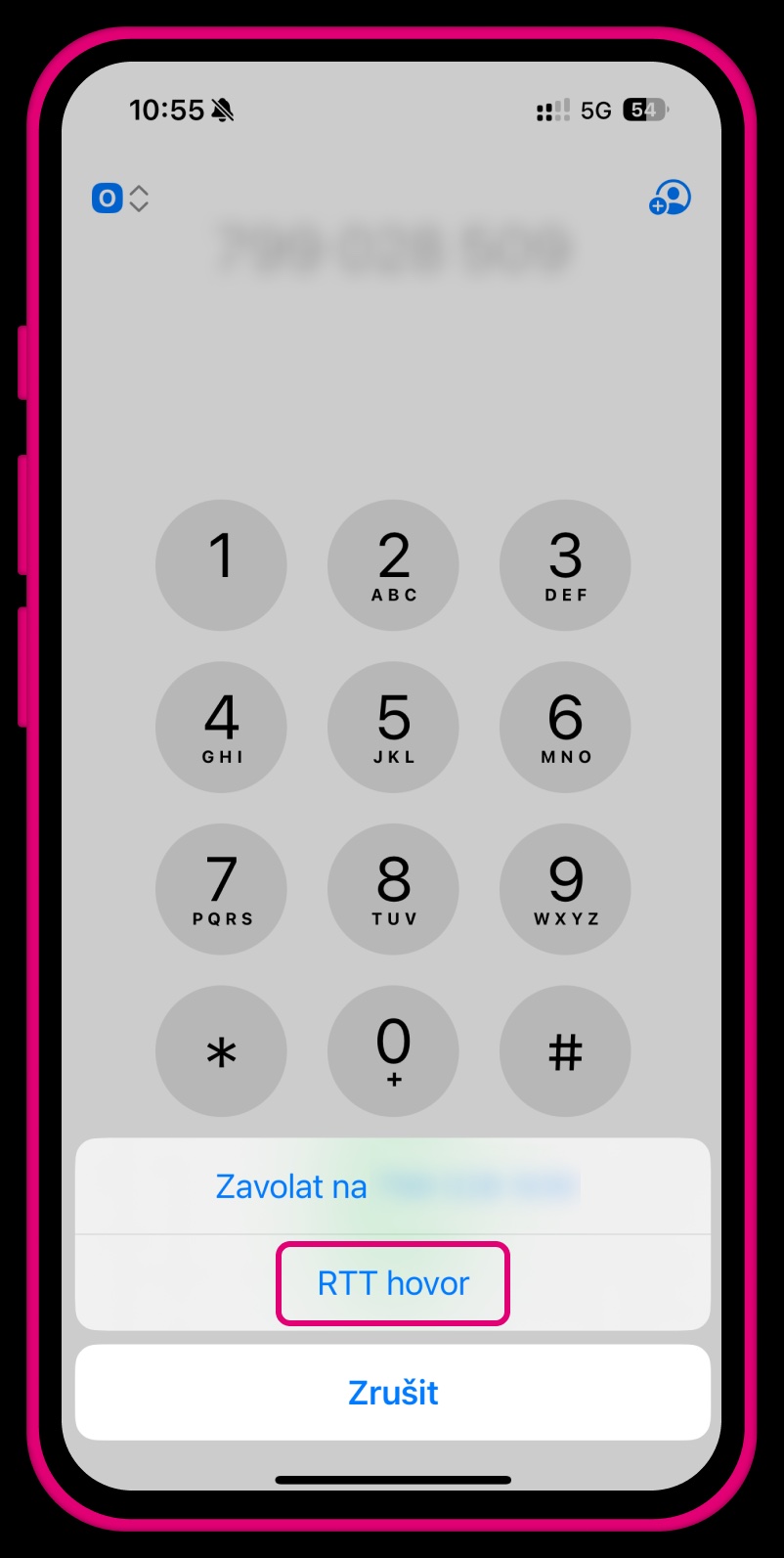Choose RTT hovor
This screenshot has width=784, height=1558.
[393, 1283]
